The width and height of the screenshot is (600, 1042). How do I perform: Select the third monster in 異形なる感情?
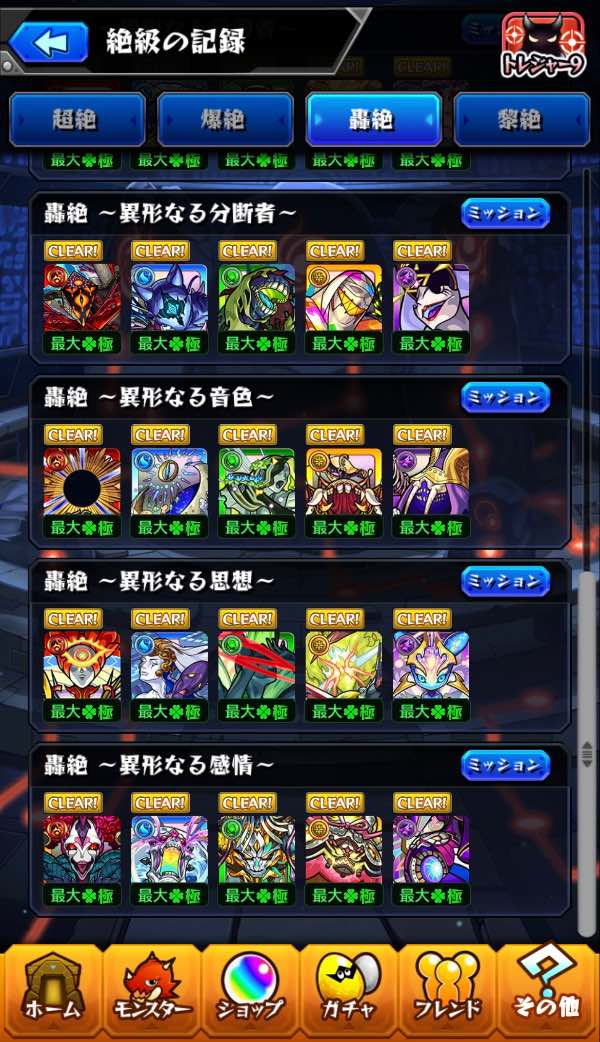[257, 849]
